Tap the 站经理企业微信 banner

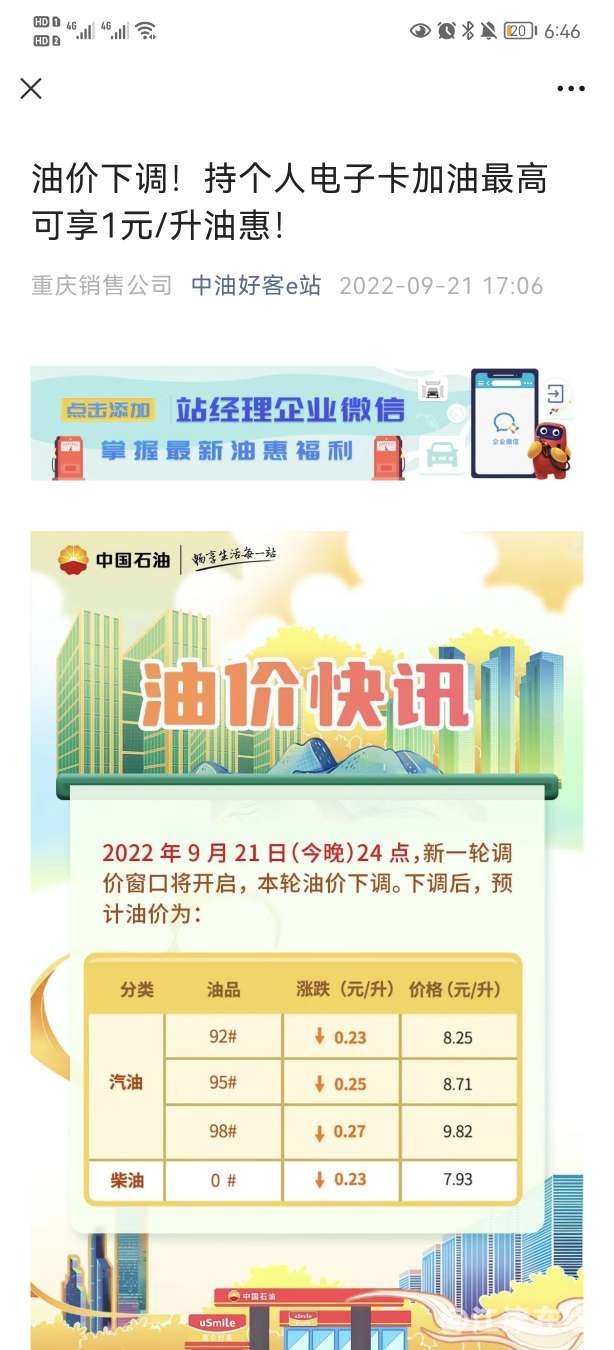coord(306,424)
